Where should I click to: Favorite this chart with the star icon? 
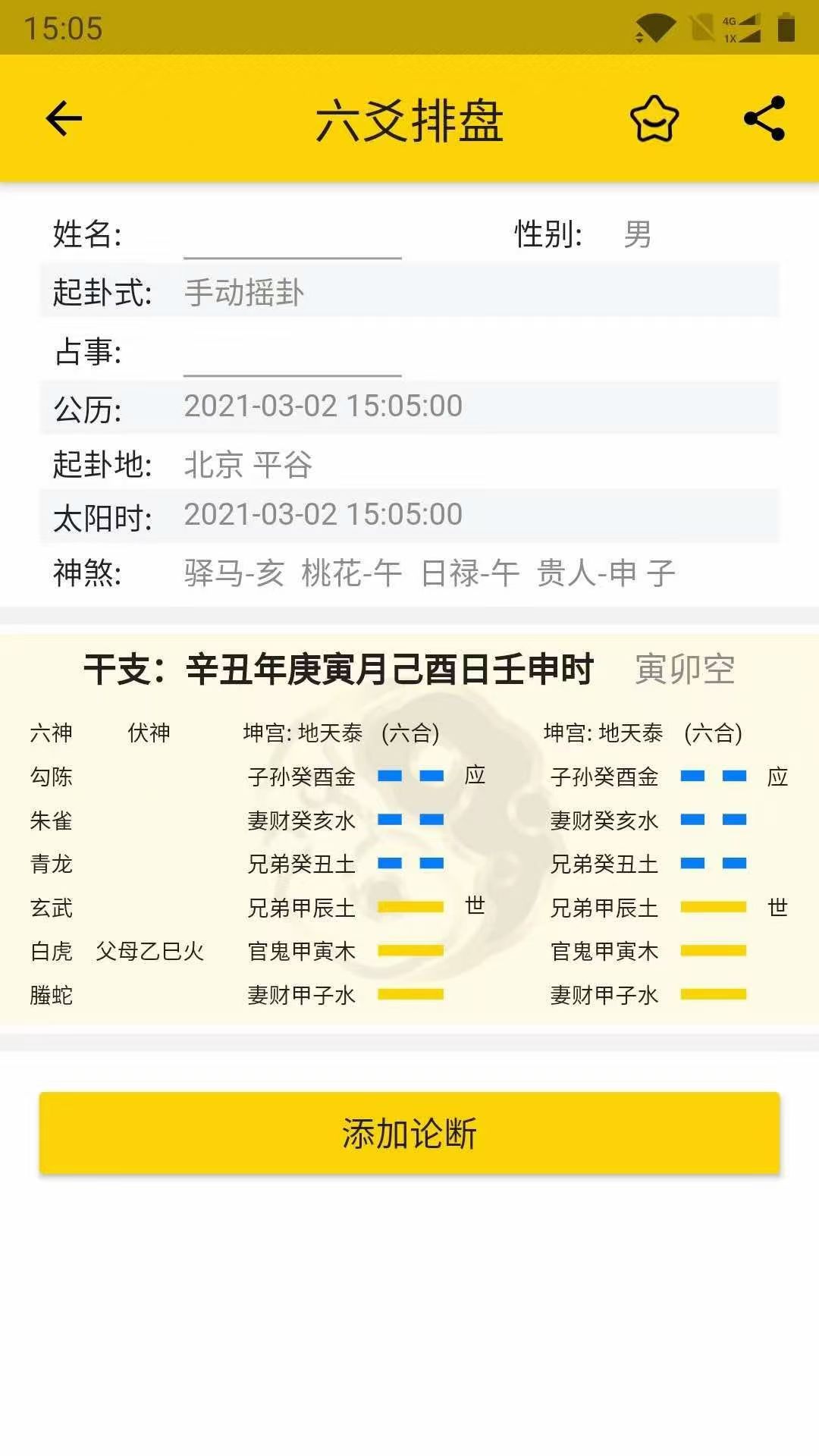coord(654,119)
